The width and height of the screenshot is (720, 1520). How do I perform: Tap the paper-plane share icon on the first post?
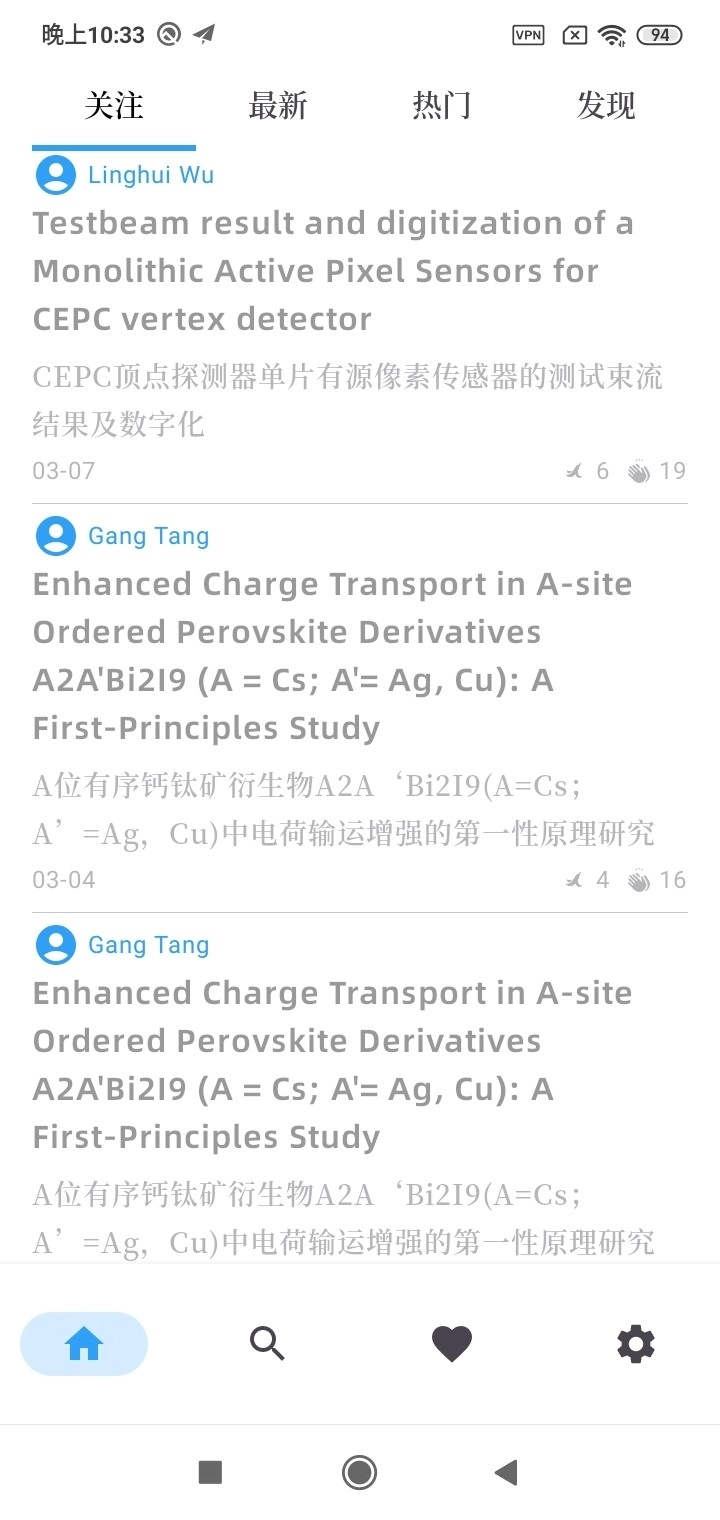[x=573, y=470]
